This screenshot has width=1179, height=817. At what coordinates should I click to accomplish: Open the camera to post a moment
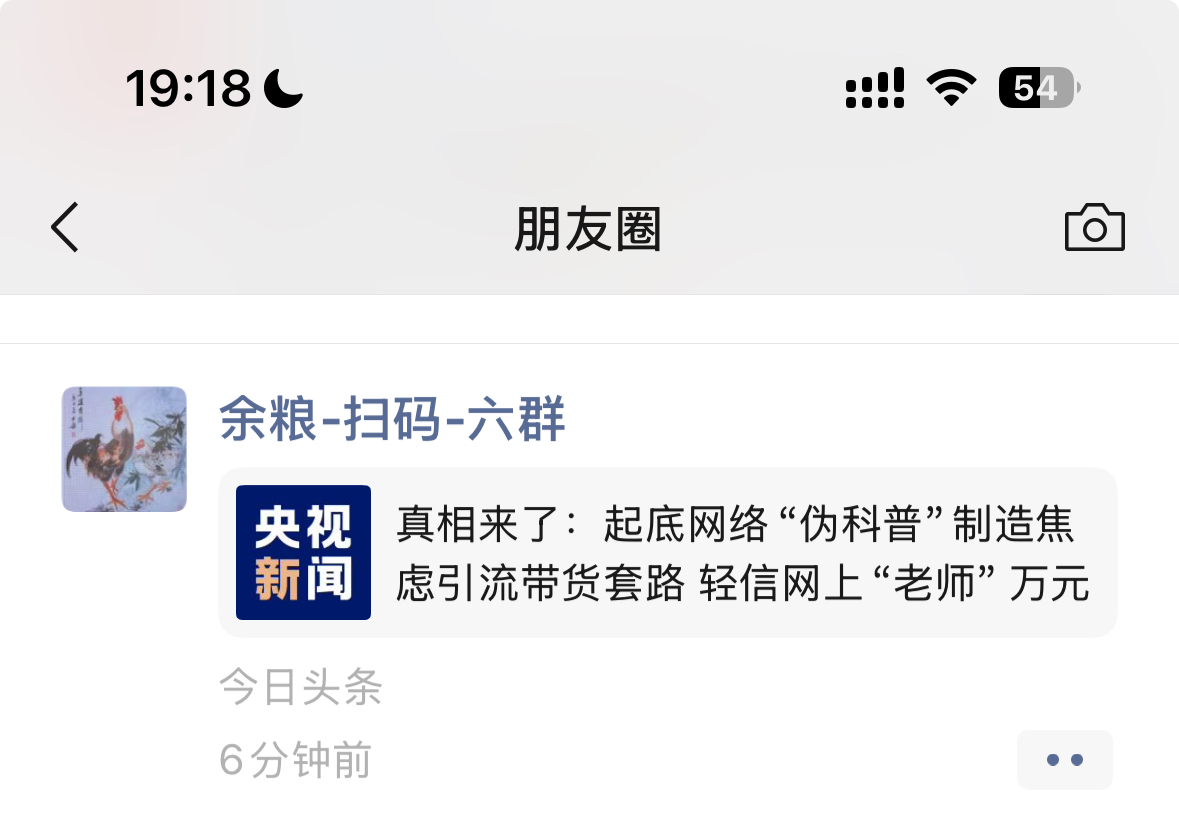[1094, 228]
